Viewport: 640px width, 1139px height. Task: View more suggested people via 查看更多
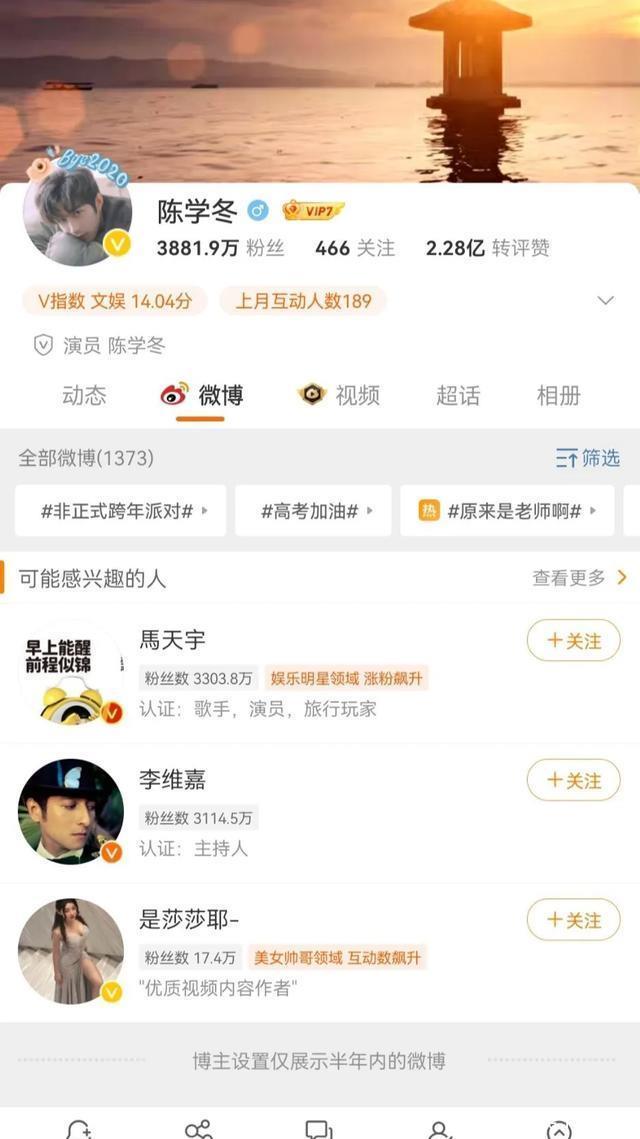click(x=579, y=577)
